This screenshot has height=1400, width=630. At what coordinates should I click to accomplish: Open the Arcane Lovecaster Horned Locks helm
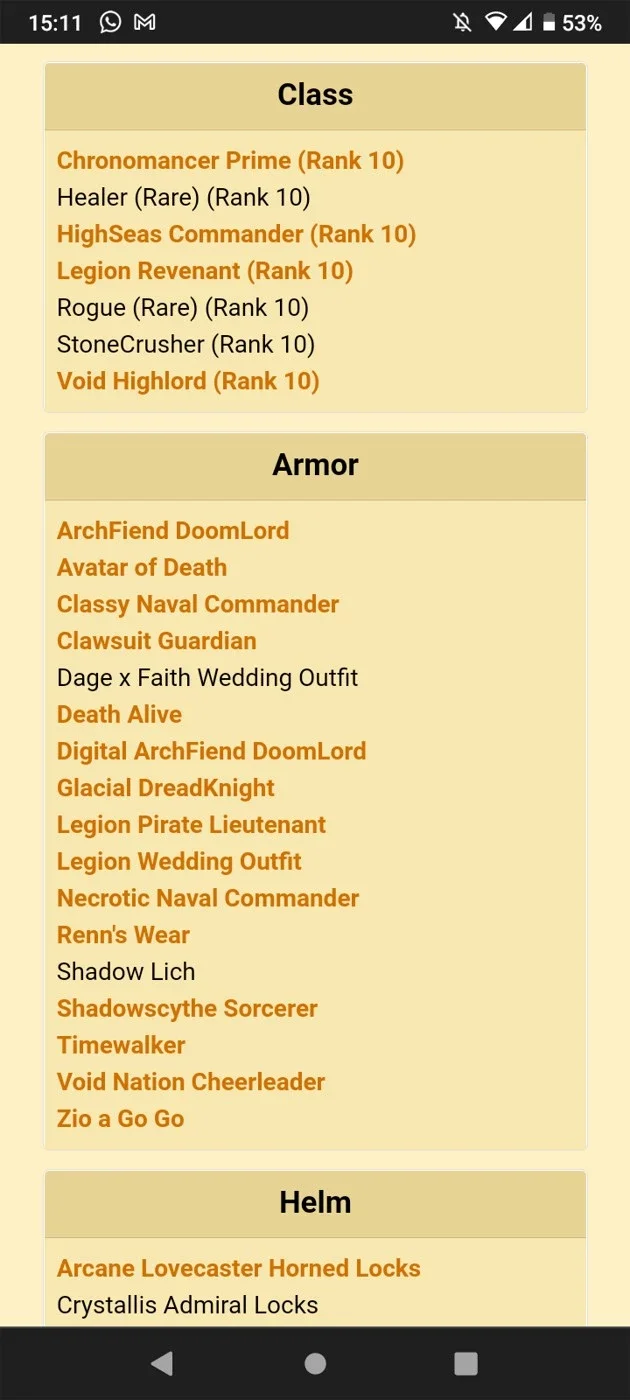(x=239, y=1268)
